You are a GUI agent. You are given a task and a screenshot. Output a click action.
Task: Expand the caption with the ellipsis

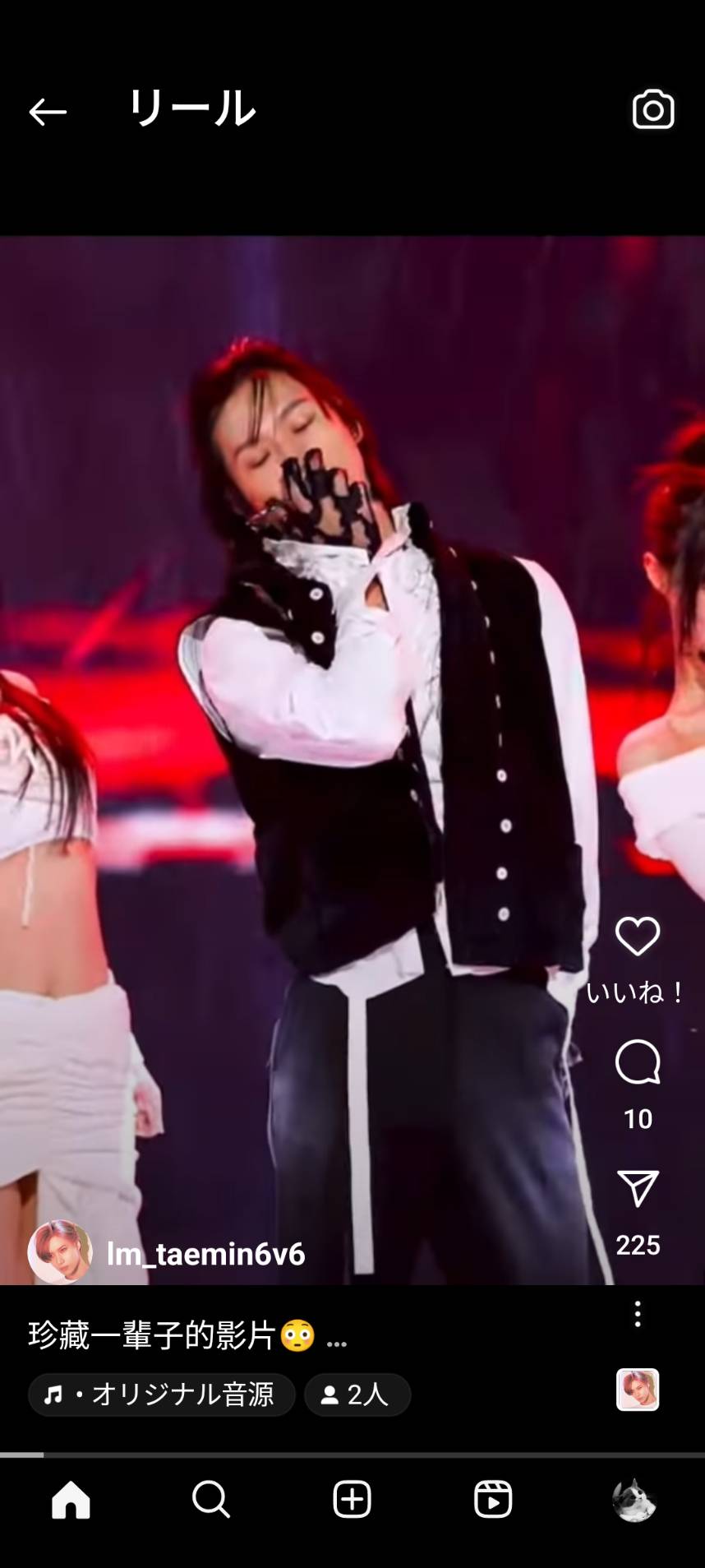(x=337, y=1338)
